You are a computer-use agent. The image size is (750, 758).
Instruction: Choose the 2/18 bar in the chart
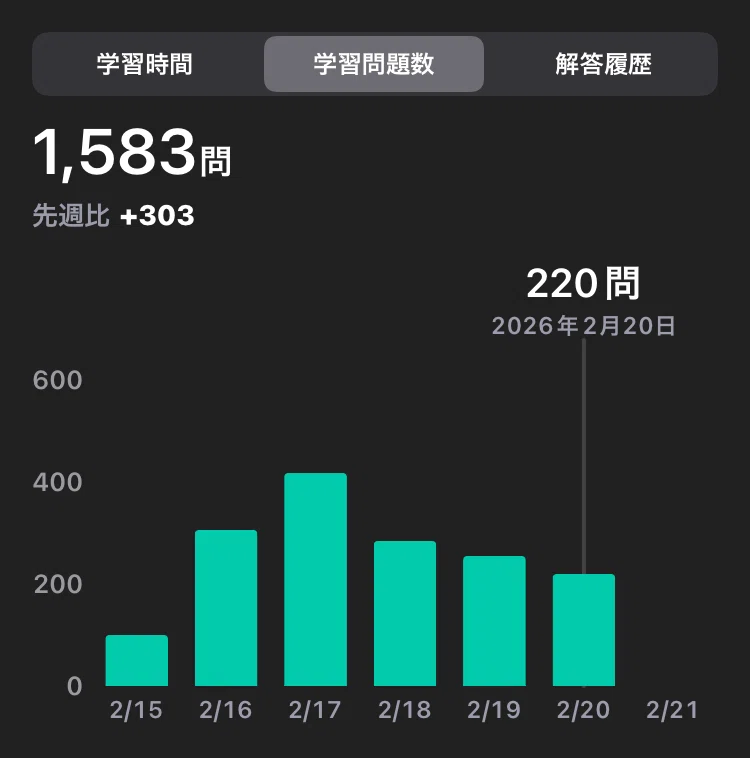coord(405,613)
